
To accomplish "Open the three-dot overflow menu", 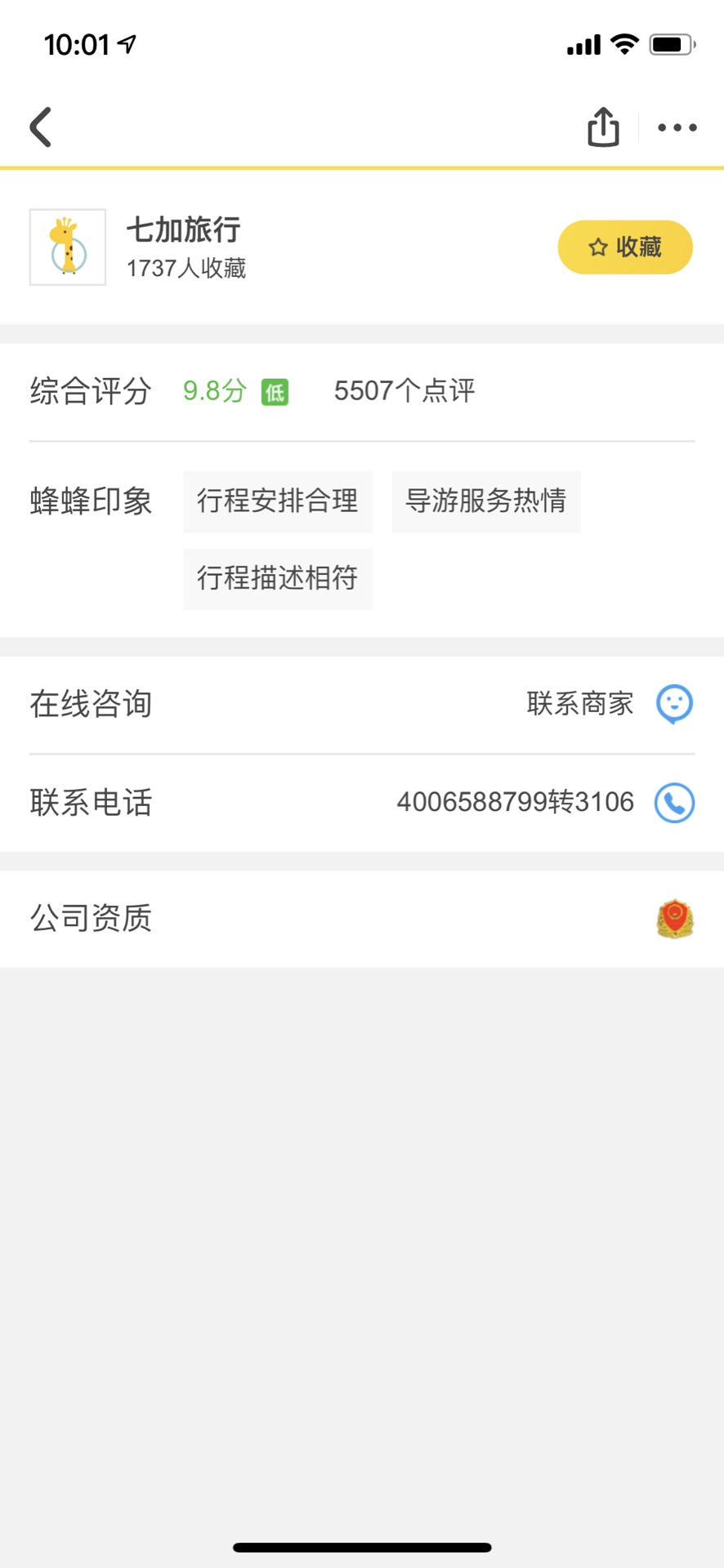I will click(677, 127).
